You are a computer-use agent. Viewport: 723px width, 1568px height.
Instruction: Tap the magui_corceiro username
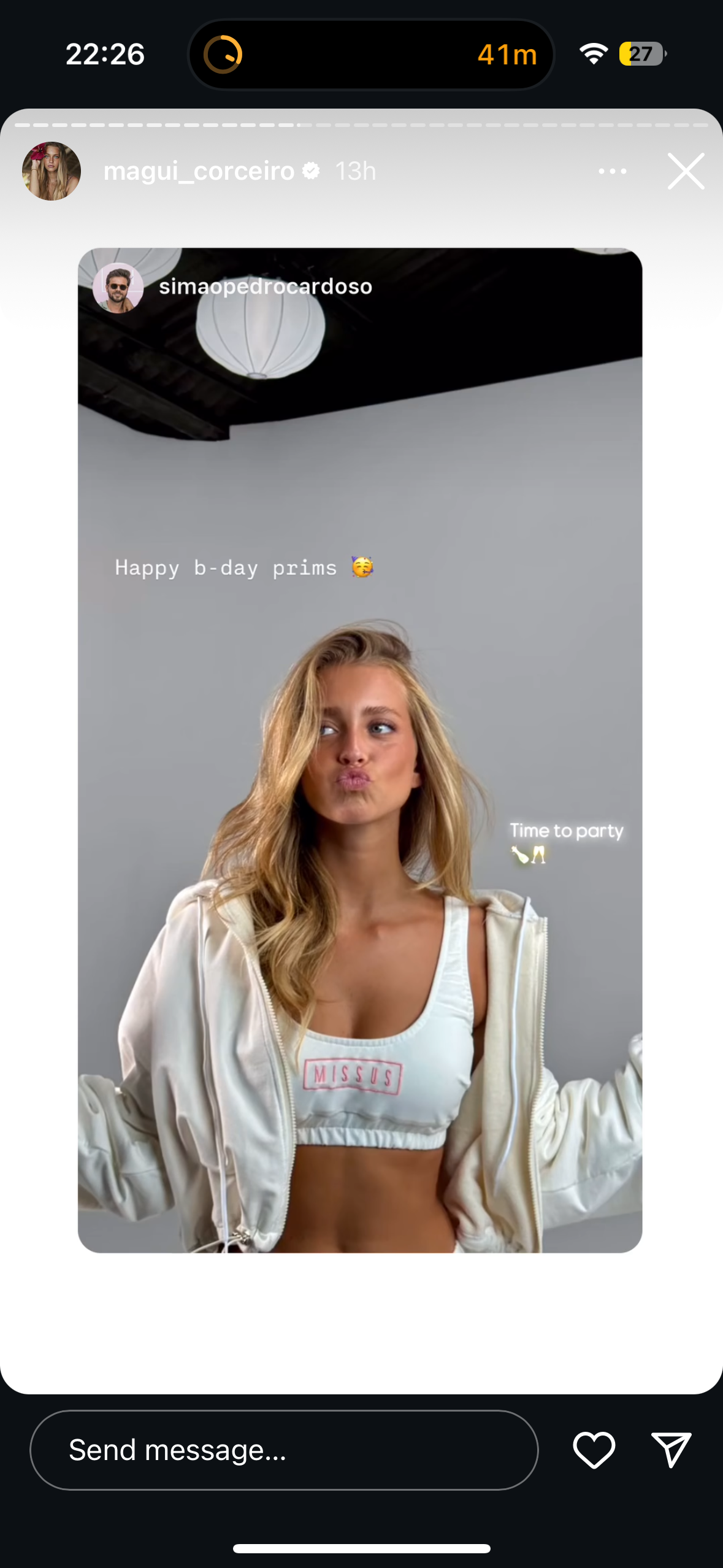pyautogui.click(x=199, y=171)
